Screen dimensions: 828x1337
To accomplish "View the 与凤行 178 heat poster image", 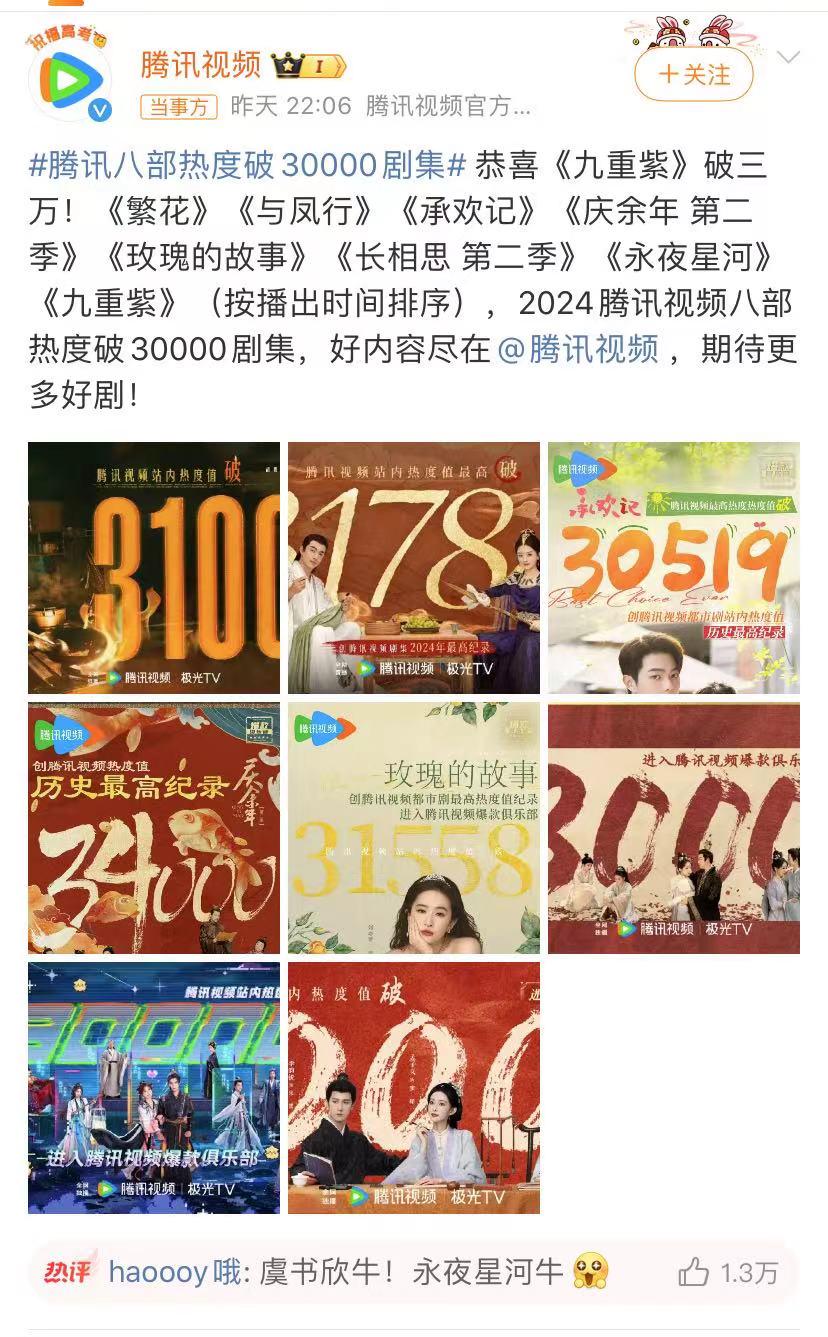I will tap(414, 568).
